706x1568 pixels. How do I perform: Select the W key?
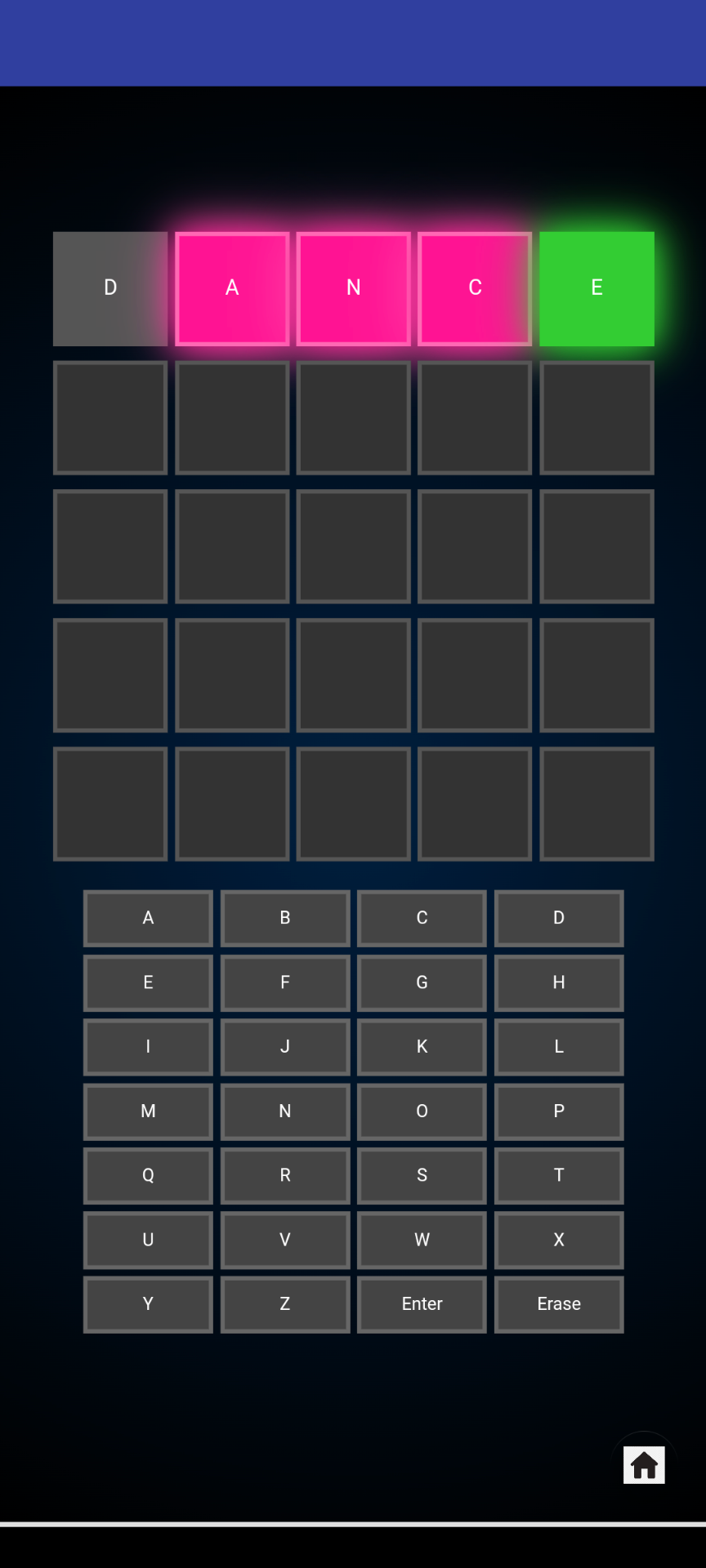[422, 1240]
